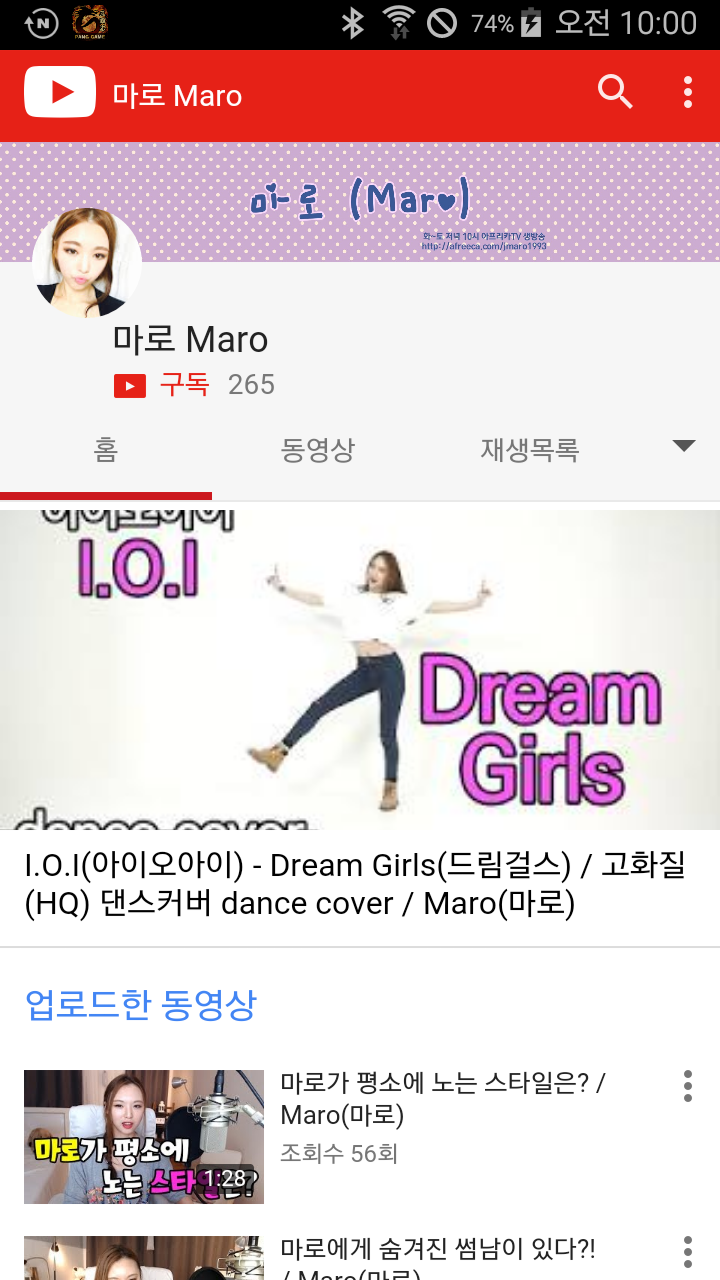
Task: Open search in the app bar
Action: click(x=615, y=92)
